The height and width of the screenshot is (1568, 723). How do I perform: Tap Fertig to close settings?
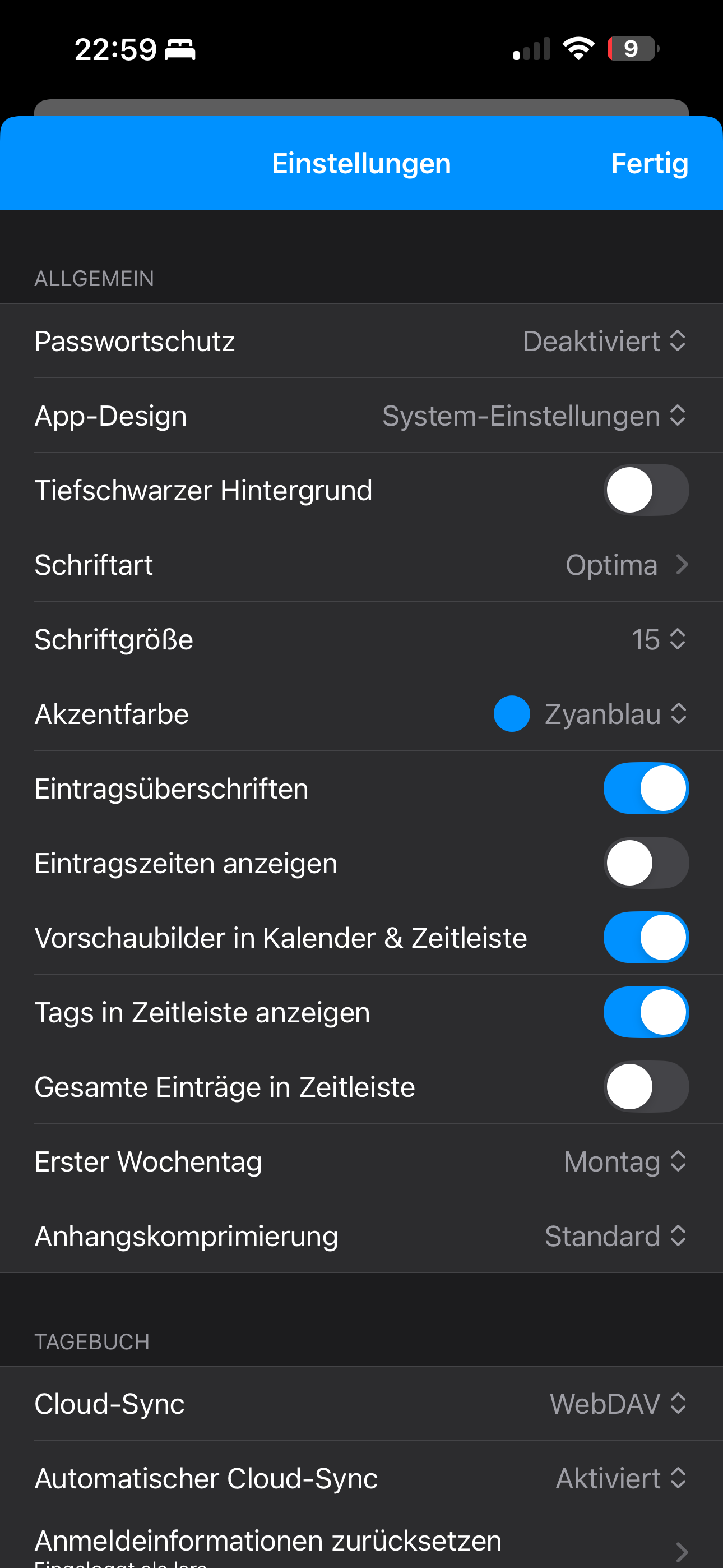[649, 164]
